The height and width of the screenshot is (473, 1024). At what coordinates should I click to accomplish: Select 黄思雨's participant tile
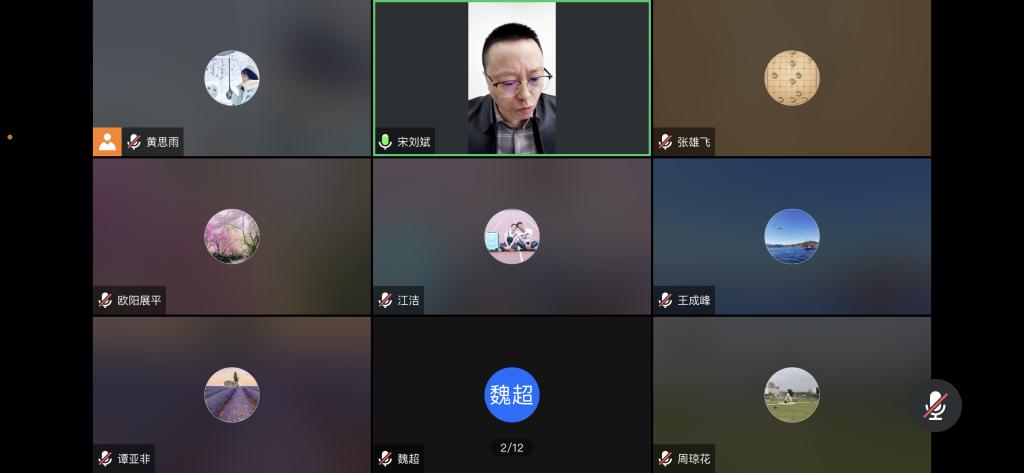pyautogui.click(x=232, y=78)
